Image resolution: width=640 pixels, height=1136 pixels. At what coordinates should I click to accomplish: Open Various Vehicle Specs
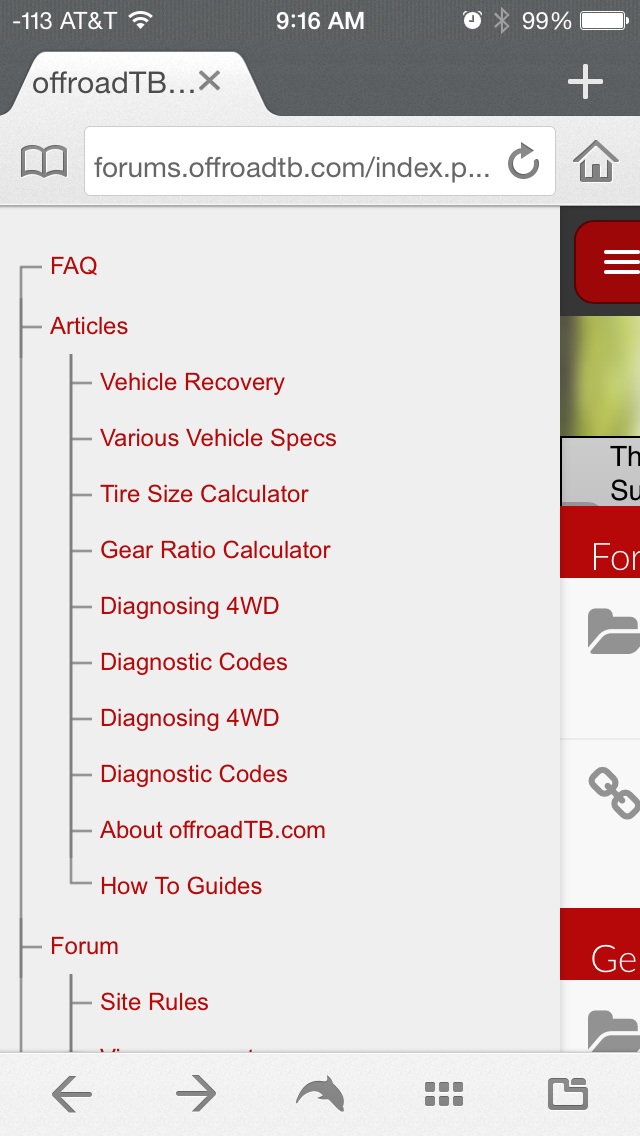218,438
